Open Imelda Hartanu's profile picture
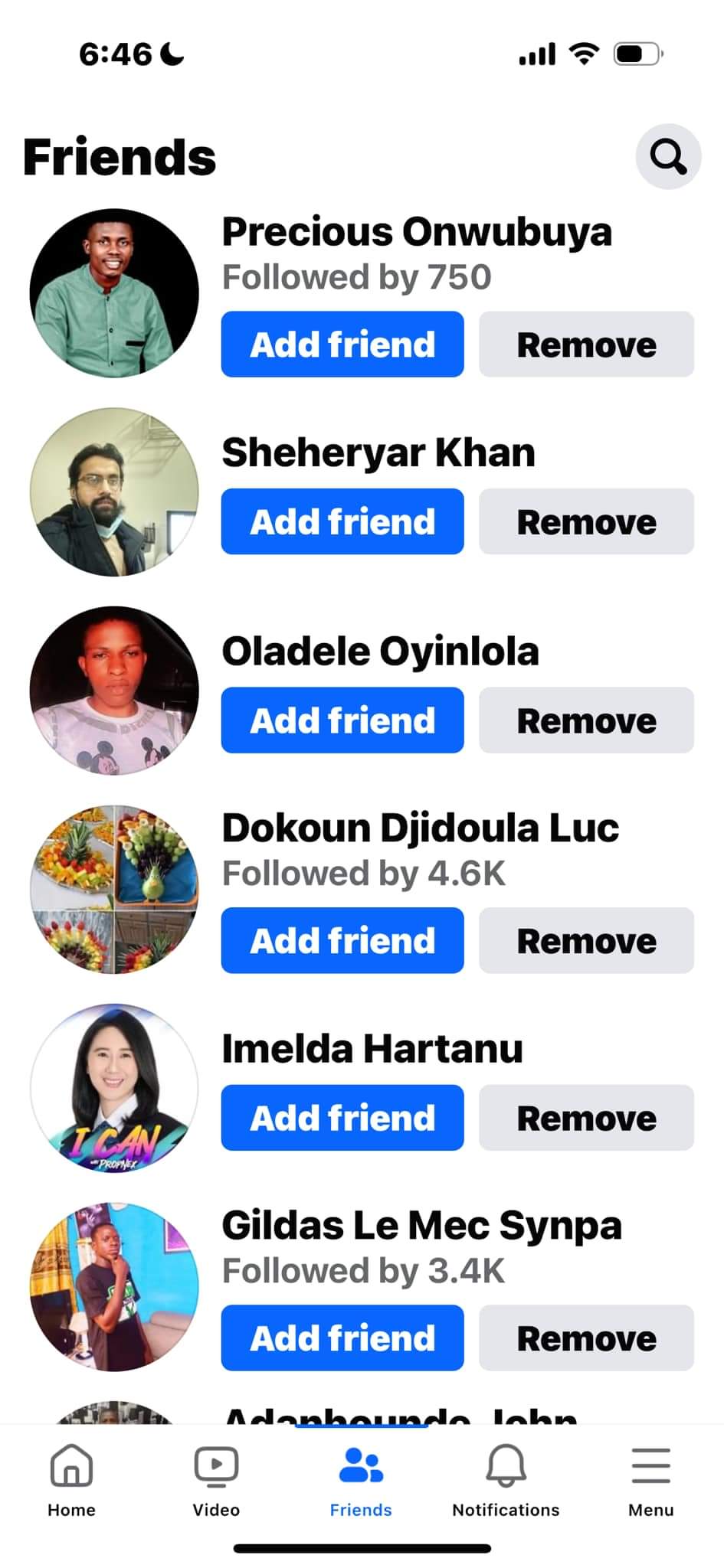The image size is (724, 1568). pyautogui.click(x=114, y=1088)
